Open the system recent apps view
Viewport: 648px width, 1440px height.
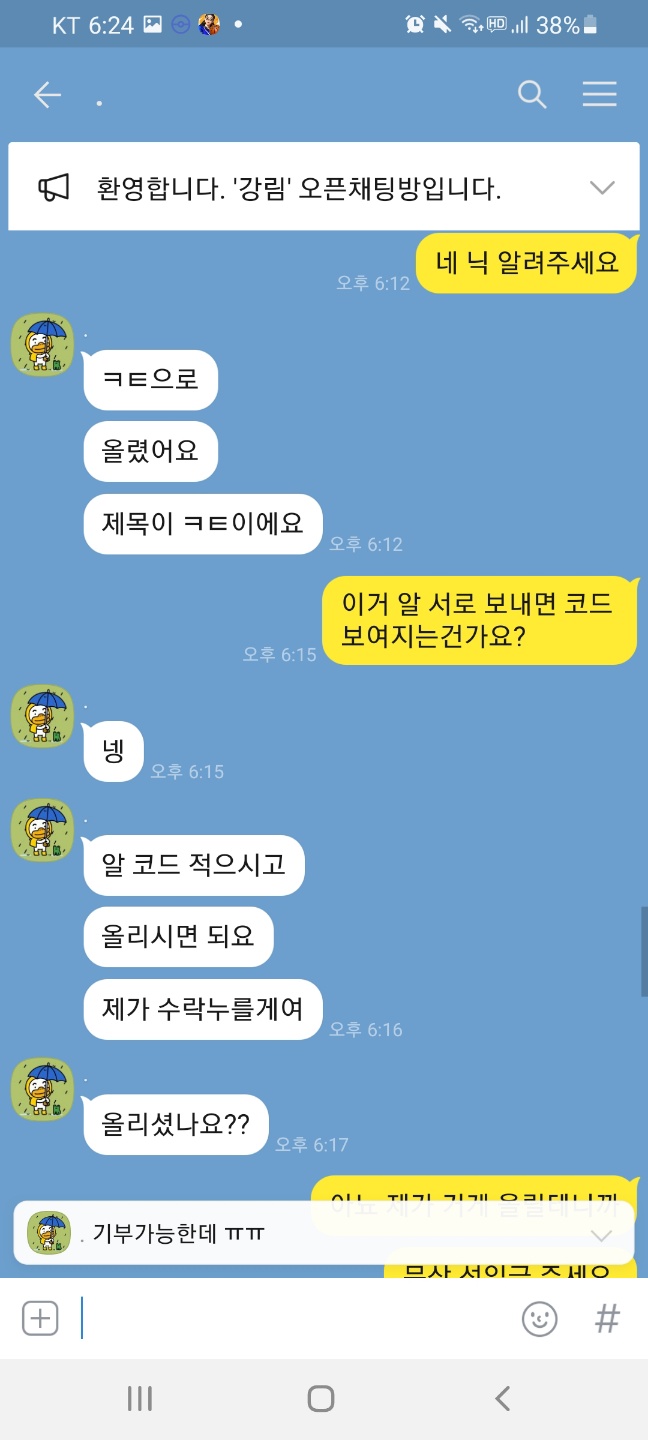pyautogui.click(x=140, y=1398)
